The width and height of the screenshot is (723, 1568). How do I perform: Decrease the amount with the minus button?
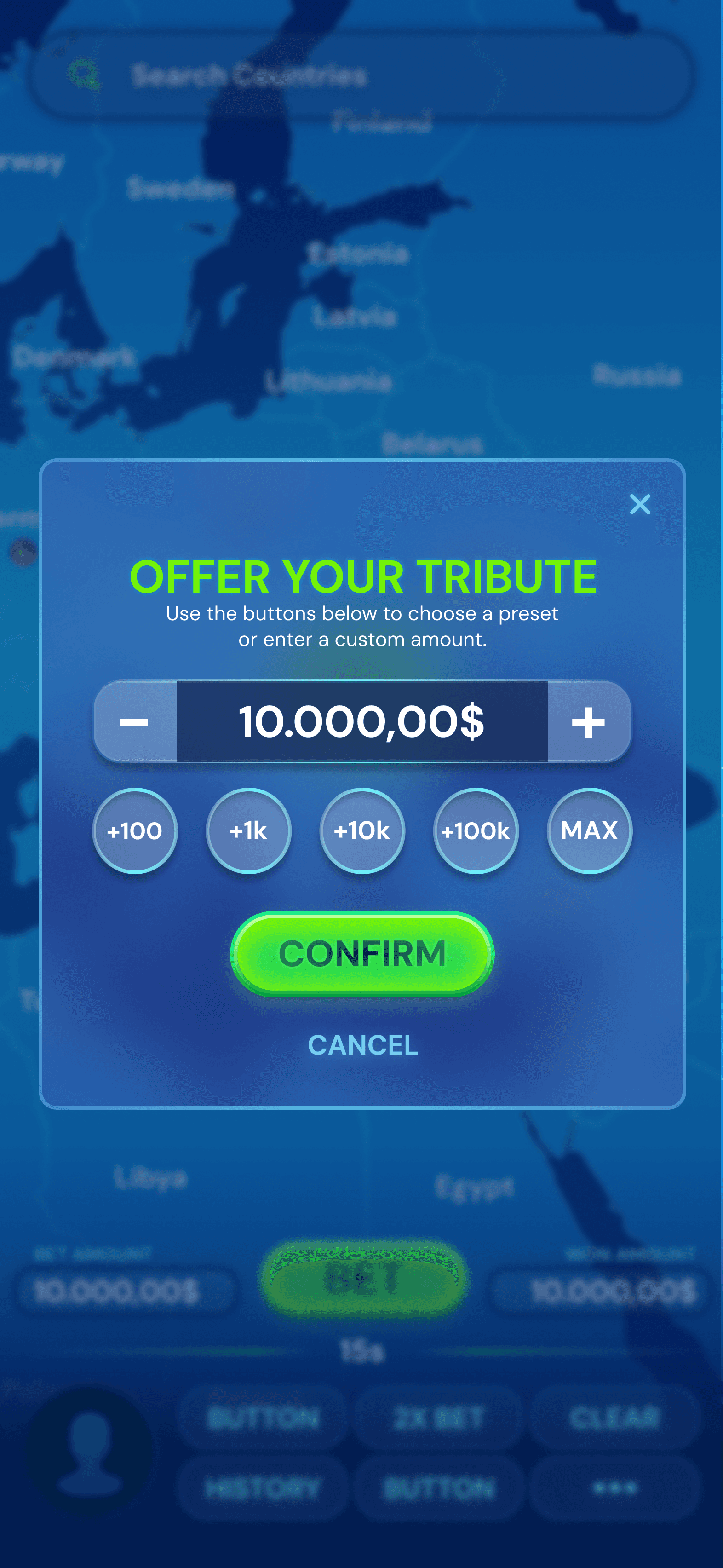[x=135, y=721]
